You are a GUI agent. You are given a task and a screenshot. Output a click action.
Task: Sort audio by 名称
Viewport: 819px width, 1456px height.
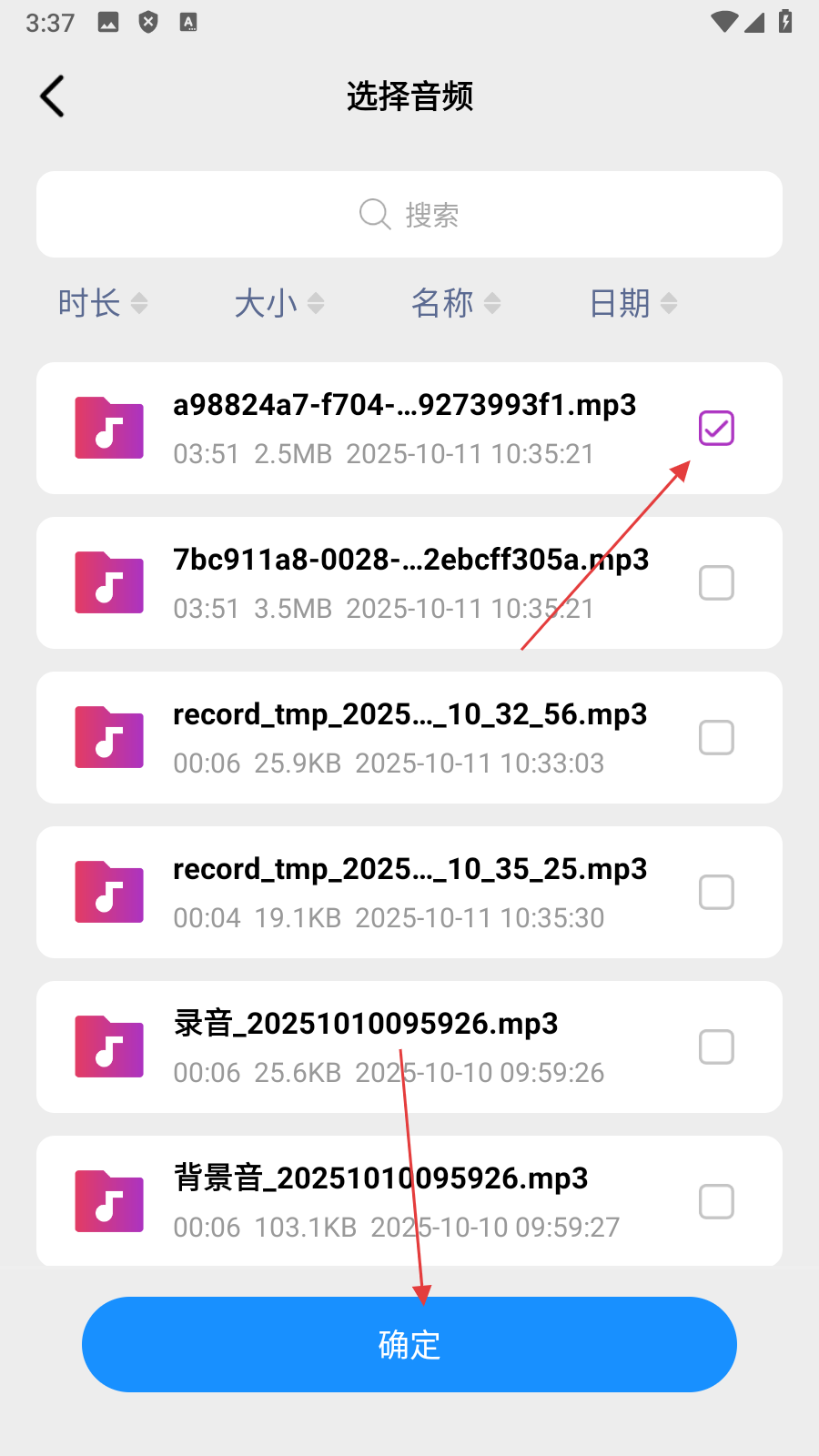[x=455, y=303]
